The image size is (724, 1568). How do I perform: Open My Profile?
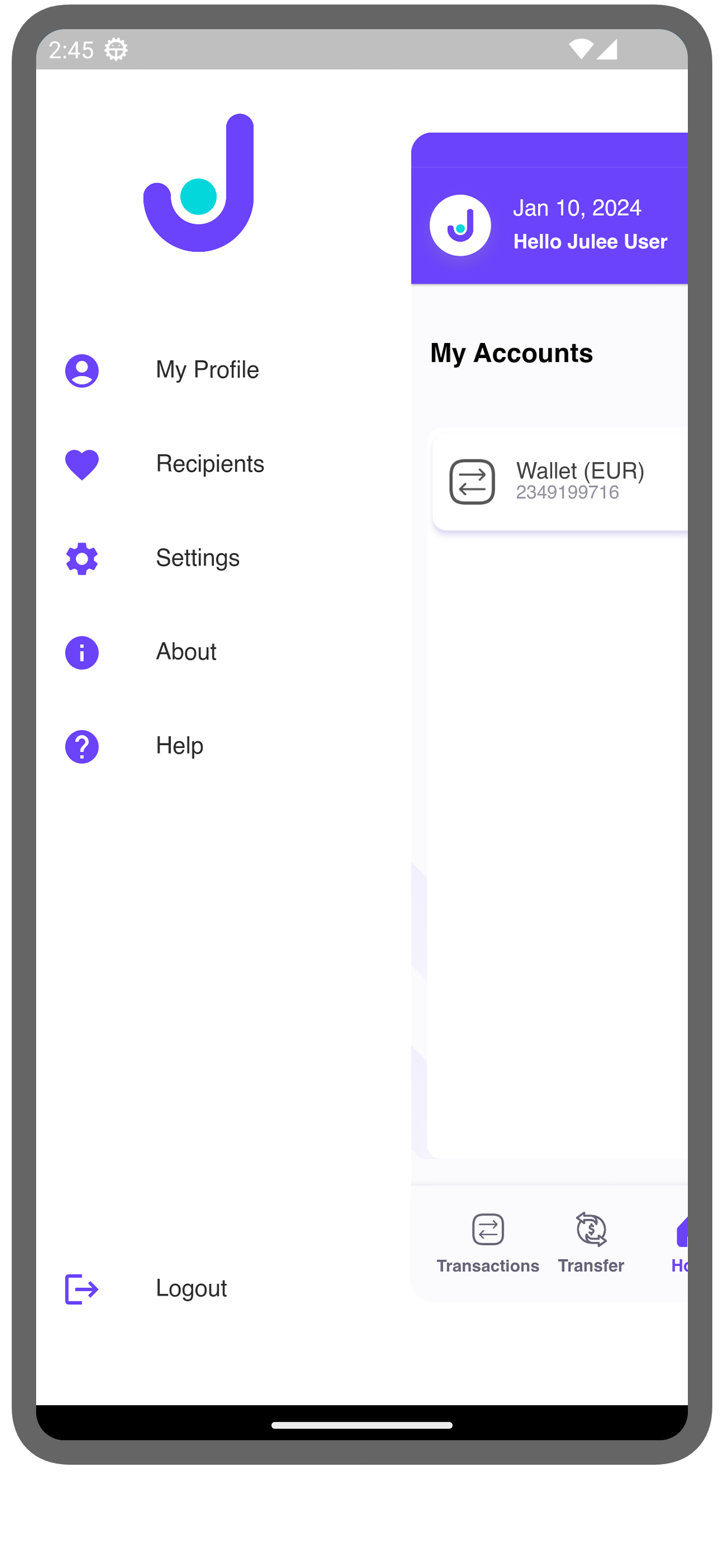point(207,370)
